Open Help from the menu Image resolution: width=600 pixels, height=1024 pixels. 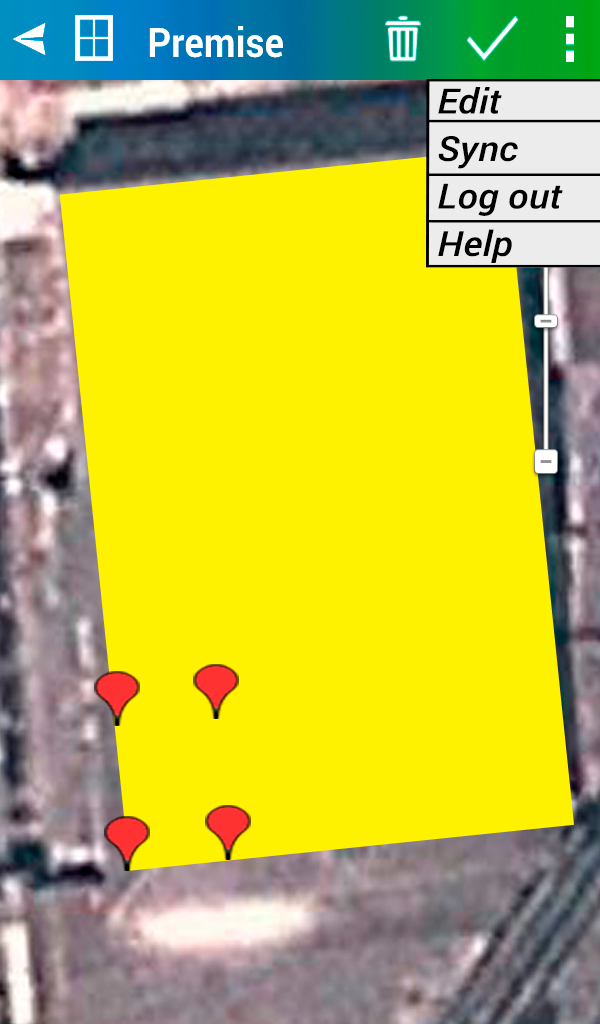(513, 244)
